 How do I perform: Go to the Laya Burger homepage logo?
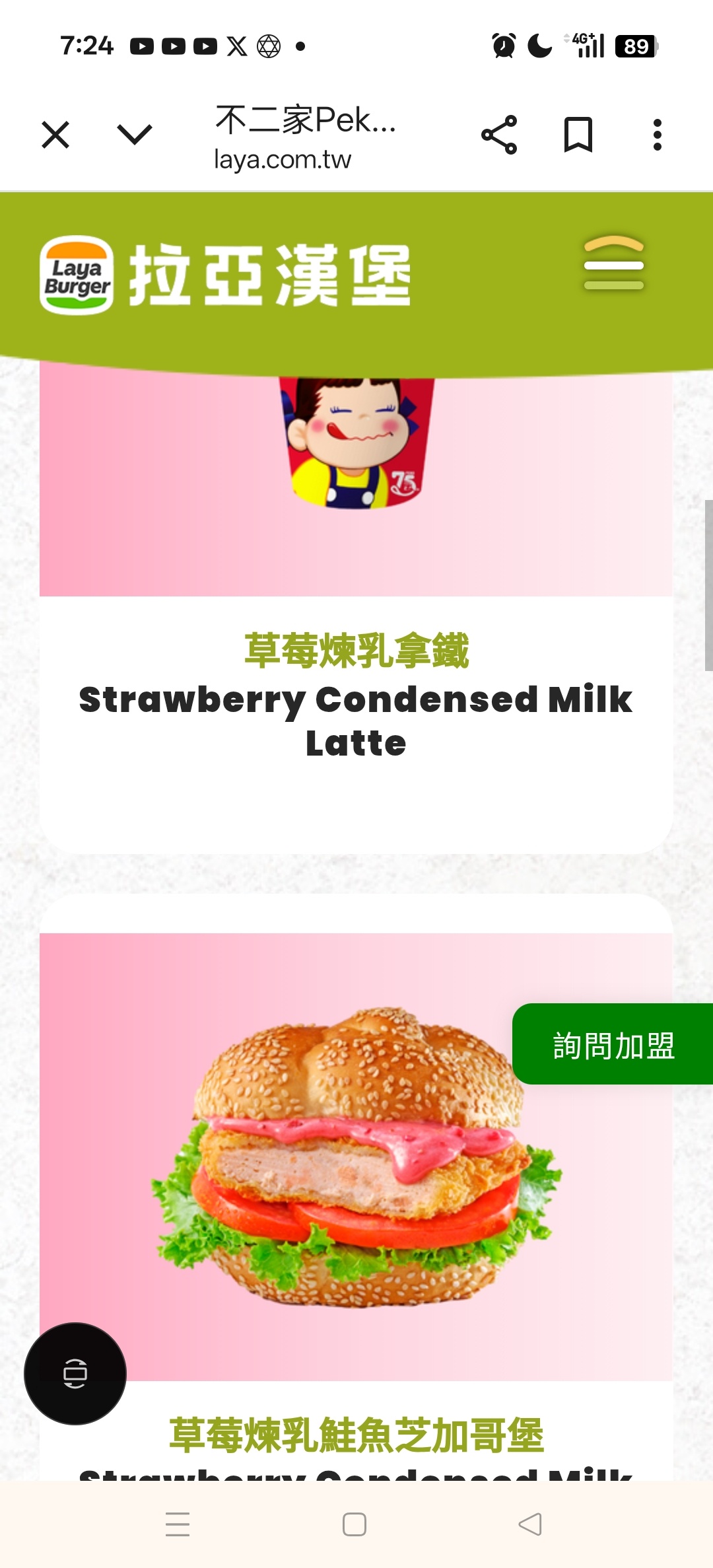pyautogui.click(x=224, y=275)
